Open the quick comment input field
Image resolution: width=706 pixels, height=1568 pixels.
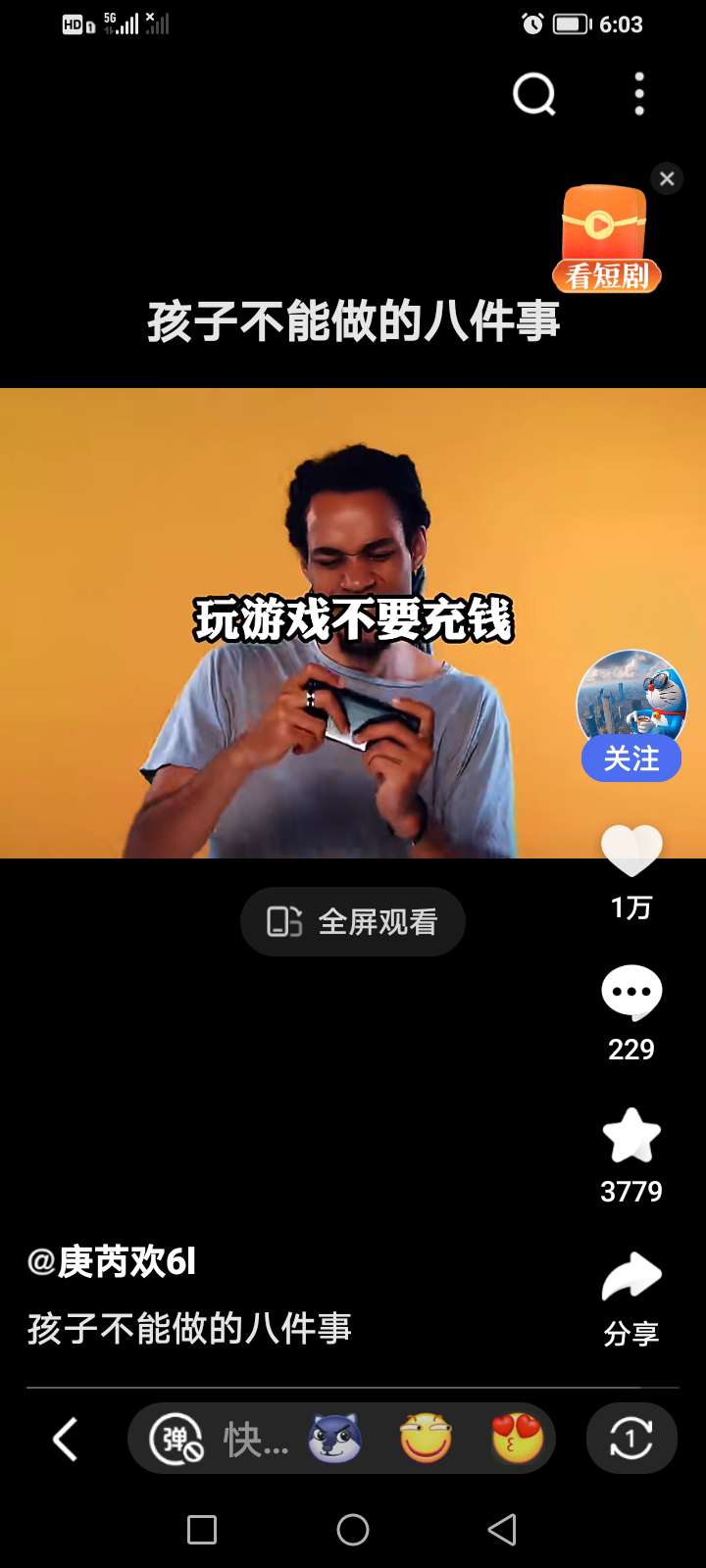tap(255, 1440)
